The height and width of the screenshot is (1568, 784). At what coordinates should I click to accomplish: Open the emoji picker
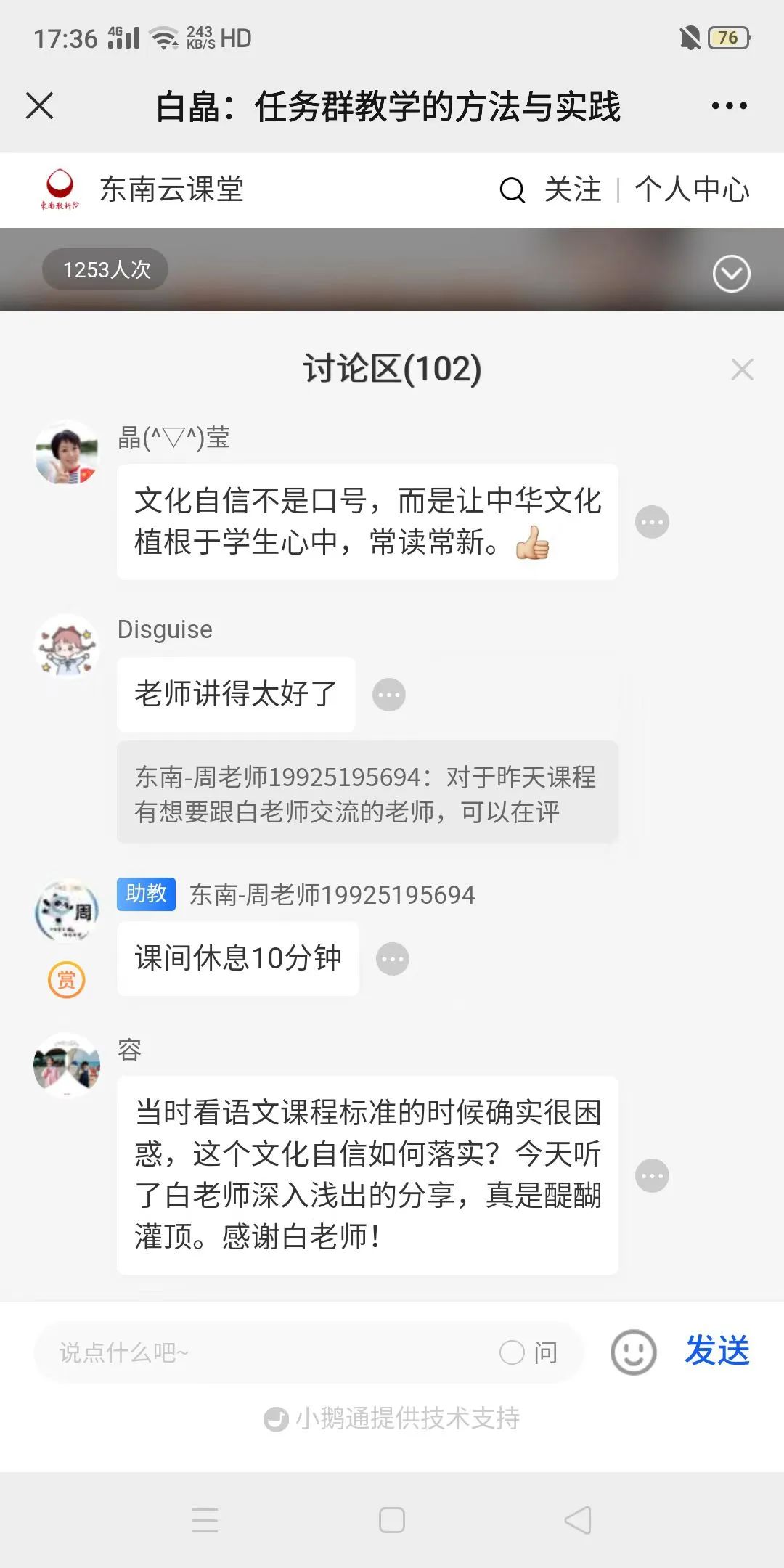tap(633, 1352)
